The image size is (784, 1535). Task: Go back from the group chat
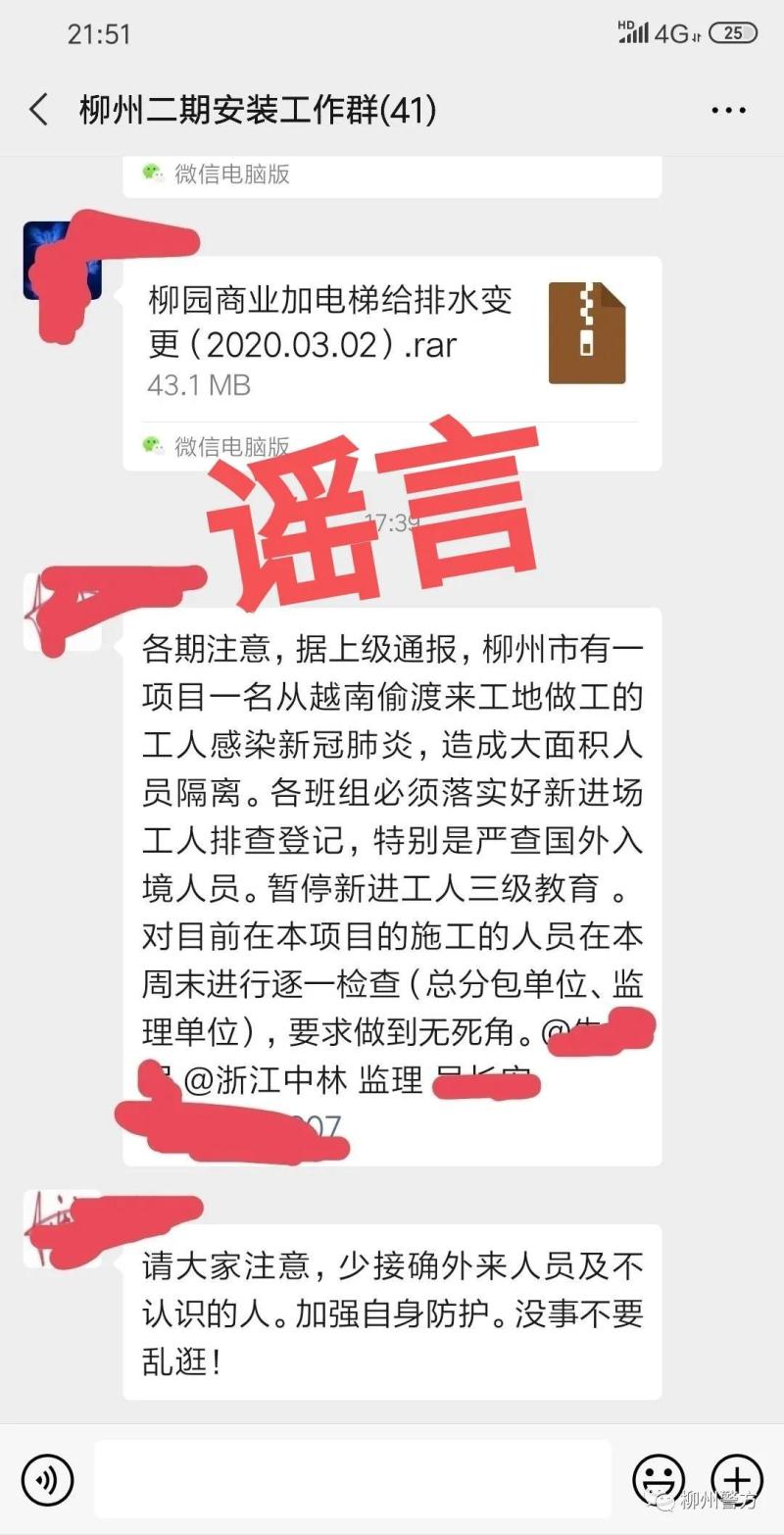pyautogui.click(x=39, y=110)
